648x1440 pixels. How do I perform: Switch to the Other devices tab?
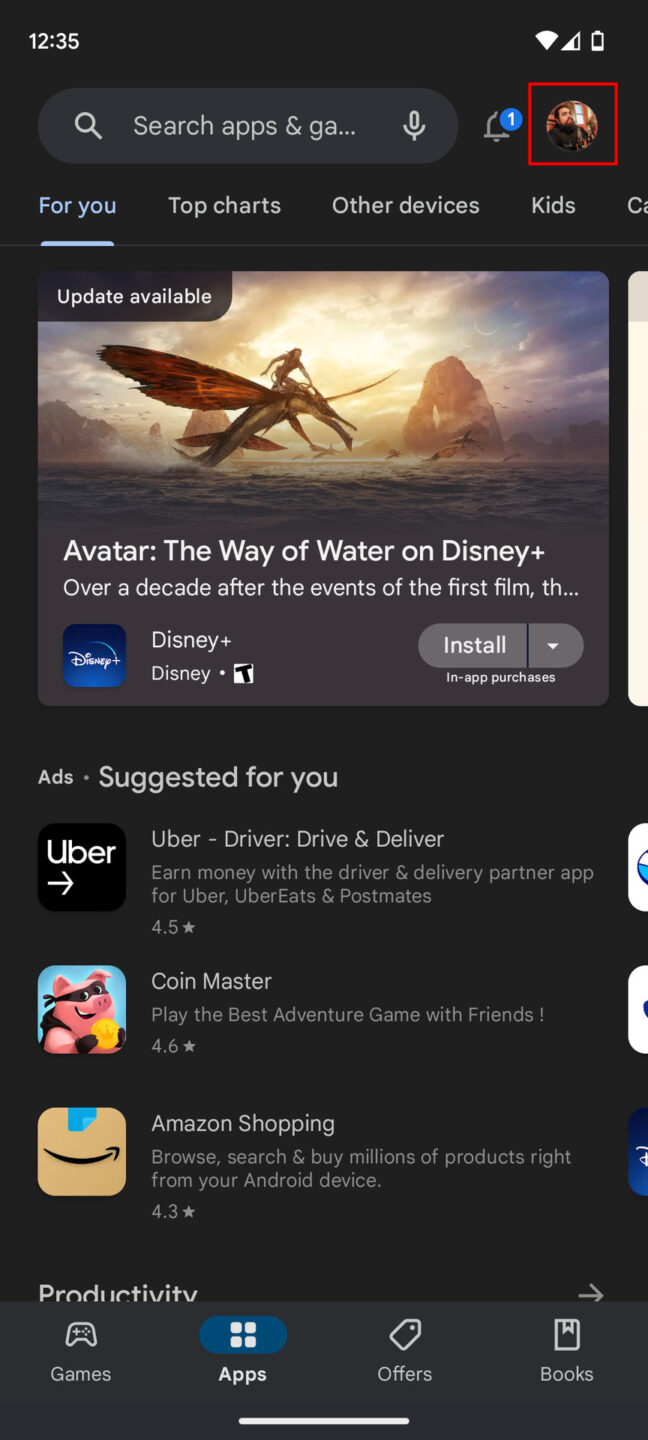(x=405, y=206)
